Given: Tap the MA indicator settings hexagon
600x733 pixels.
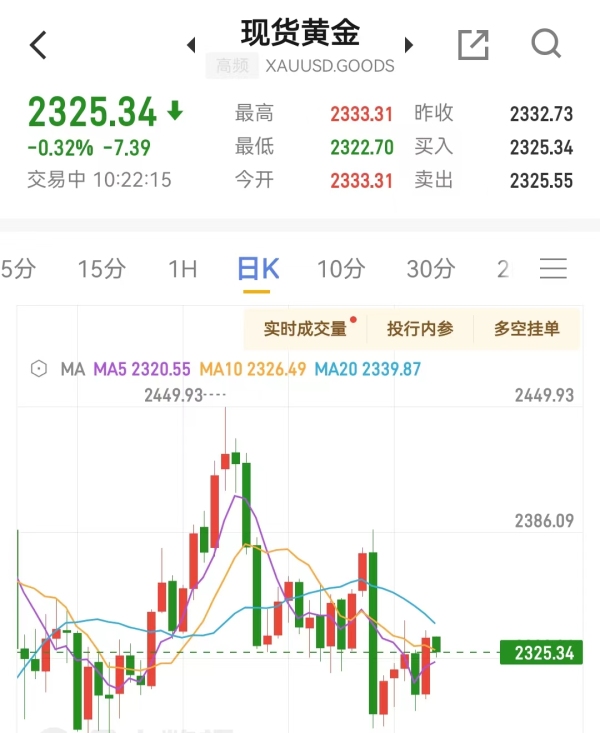Looking at the screenshot, I should (39, 369).
